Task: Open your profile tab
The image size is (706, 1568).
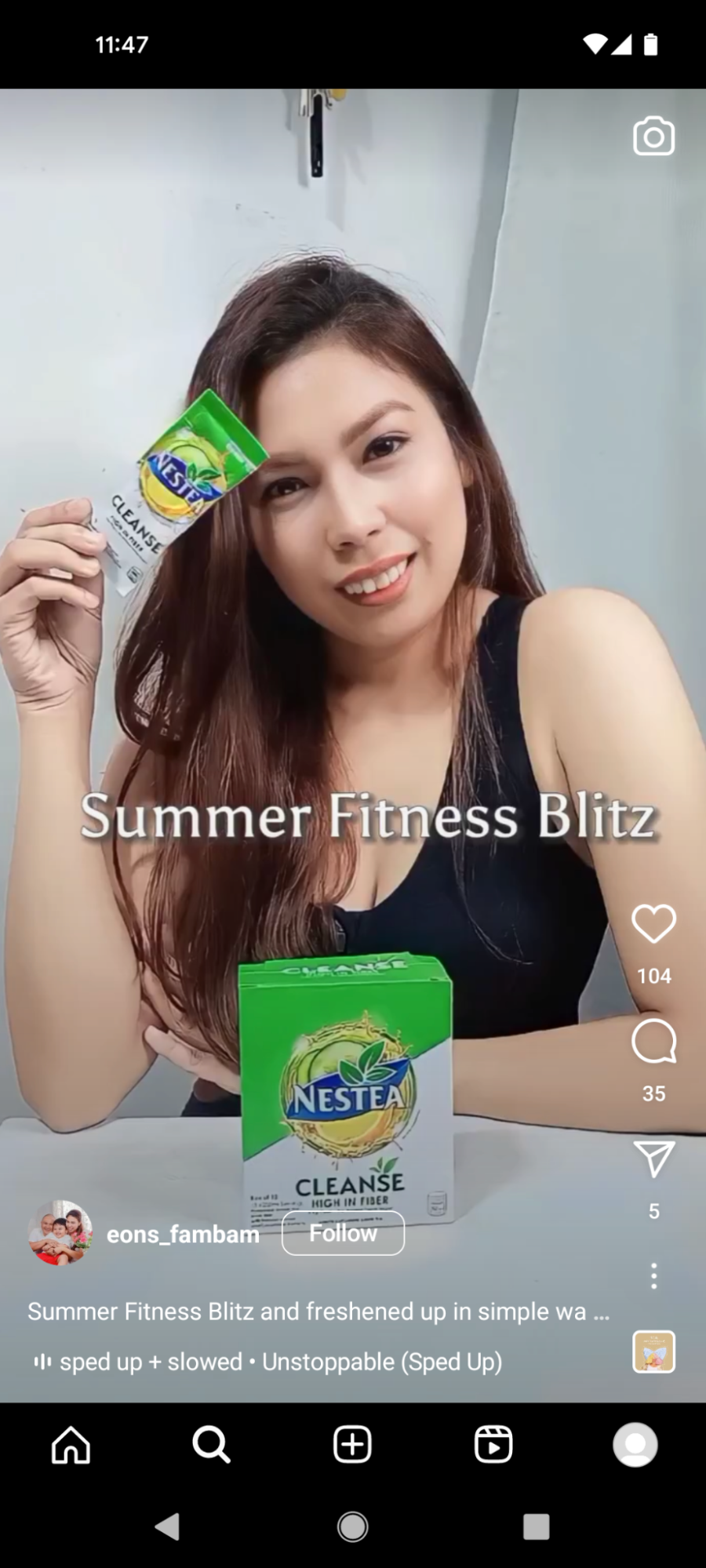Action: pyautogui.click(x=635, y=1444)
